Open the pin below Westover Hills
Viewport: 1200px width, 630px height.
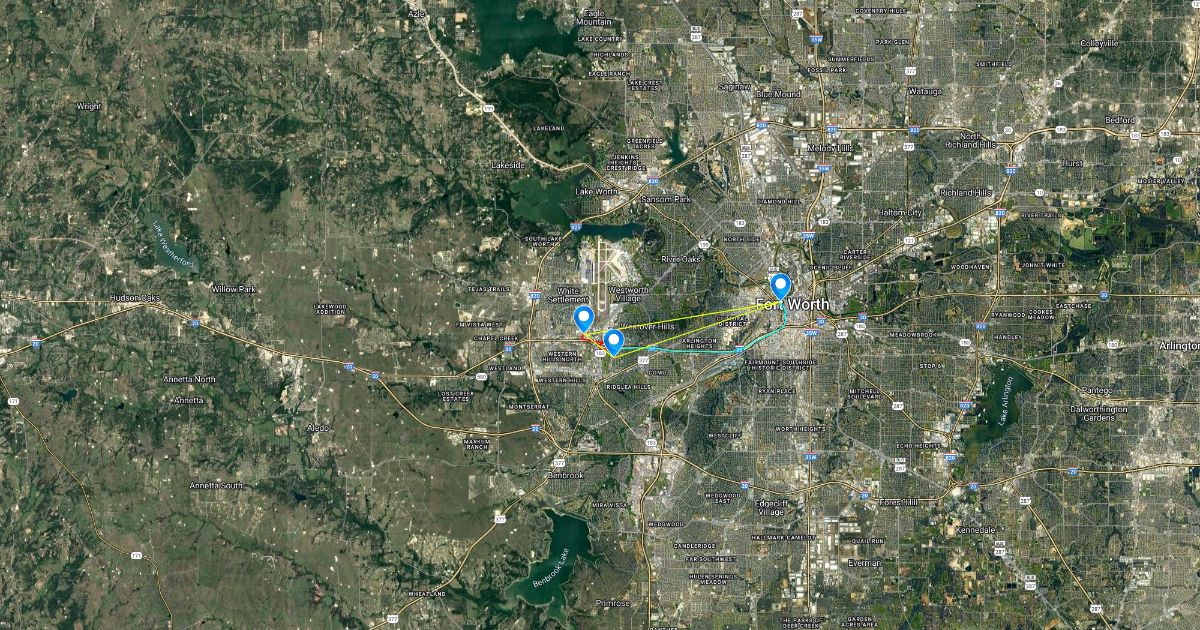(x=613, y=340)
